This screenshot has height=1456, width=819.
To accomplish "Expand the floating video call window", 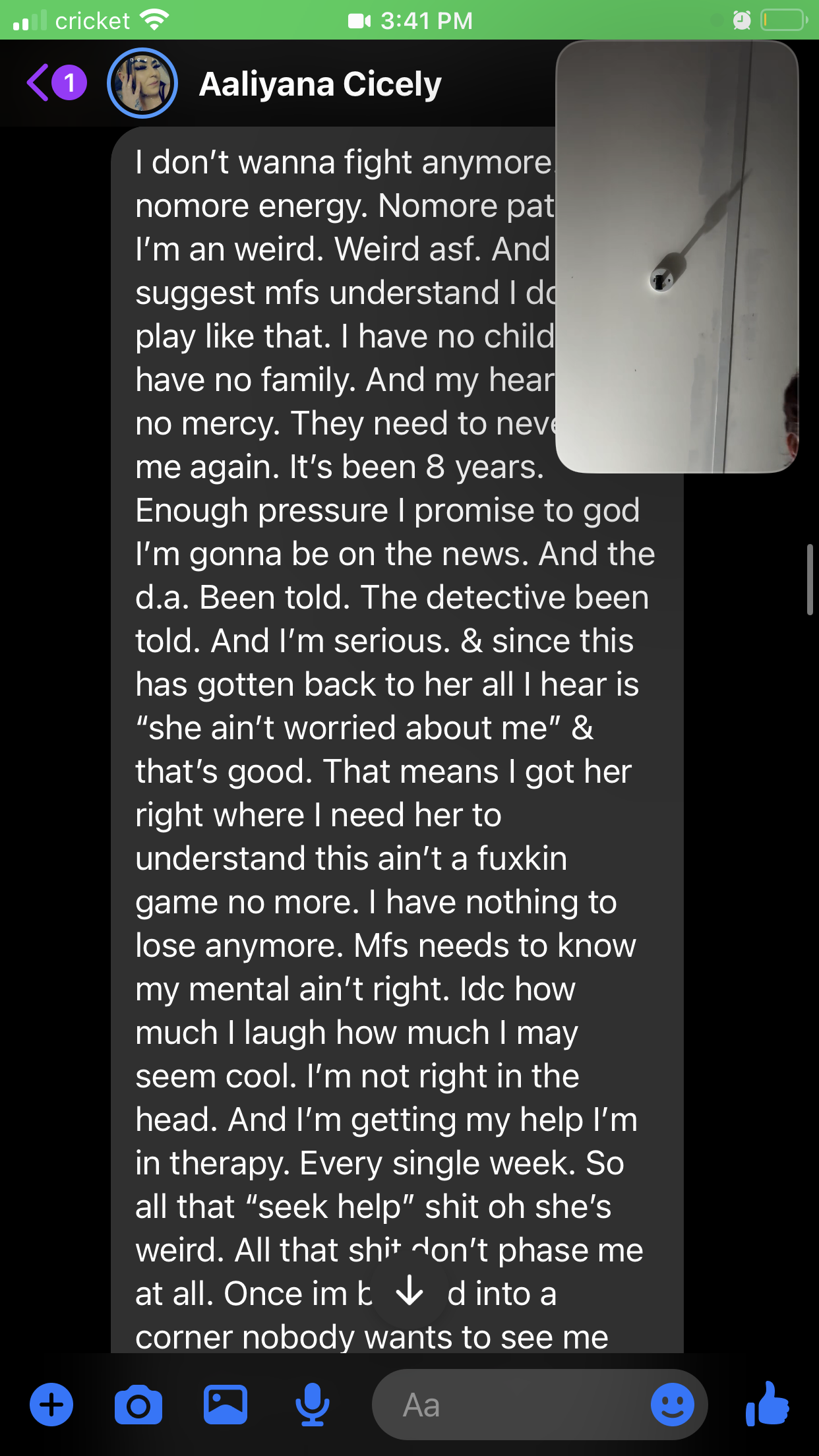I will click(x=677, y=257).
